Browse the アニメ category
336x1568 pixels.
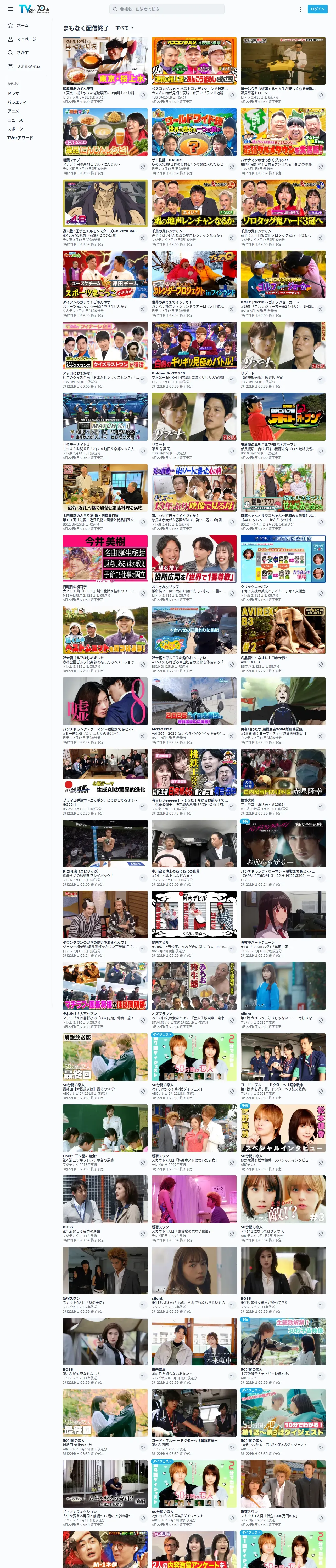(13, 111)
